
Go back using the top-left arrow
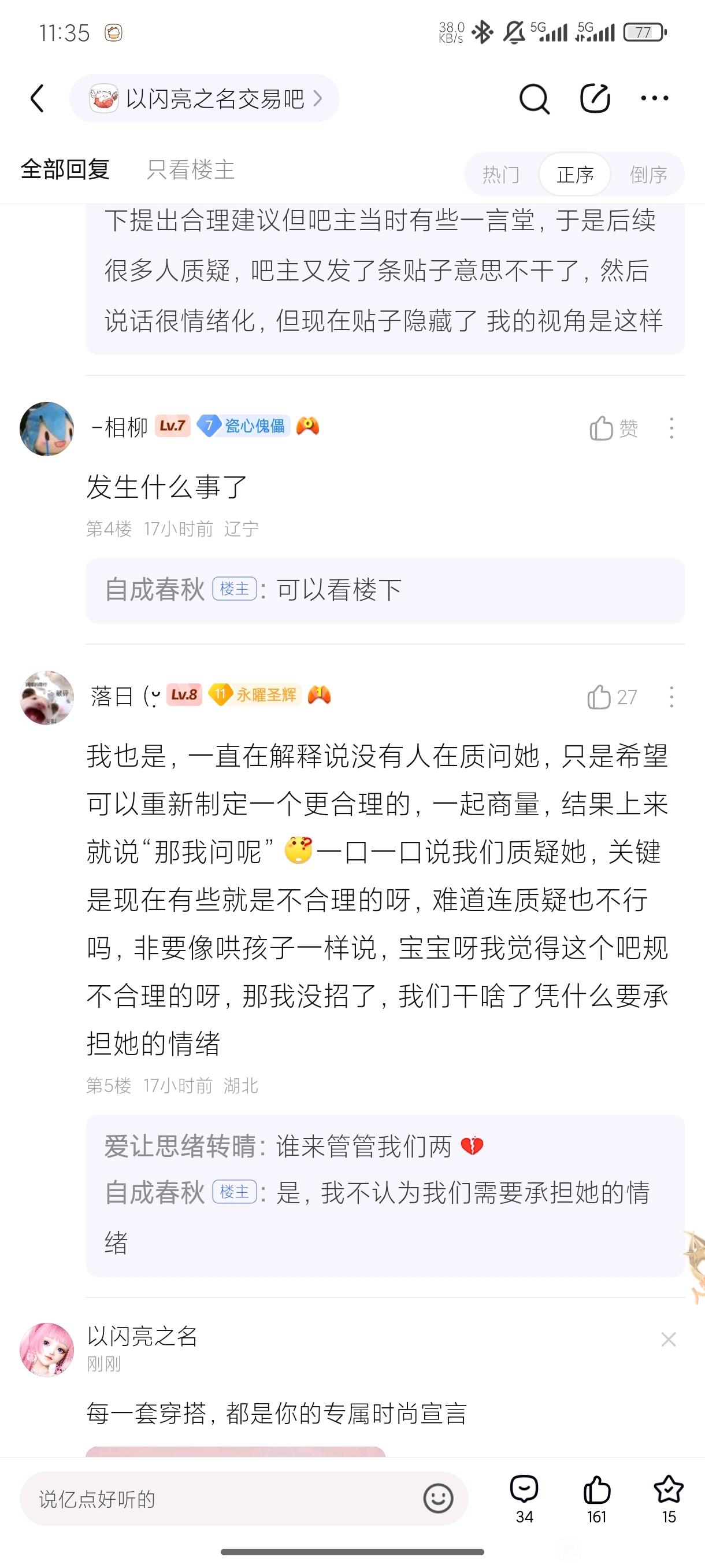pyautogui.click(x=38, y=98)
